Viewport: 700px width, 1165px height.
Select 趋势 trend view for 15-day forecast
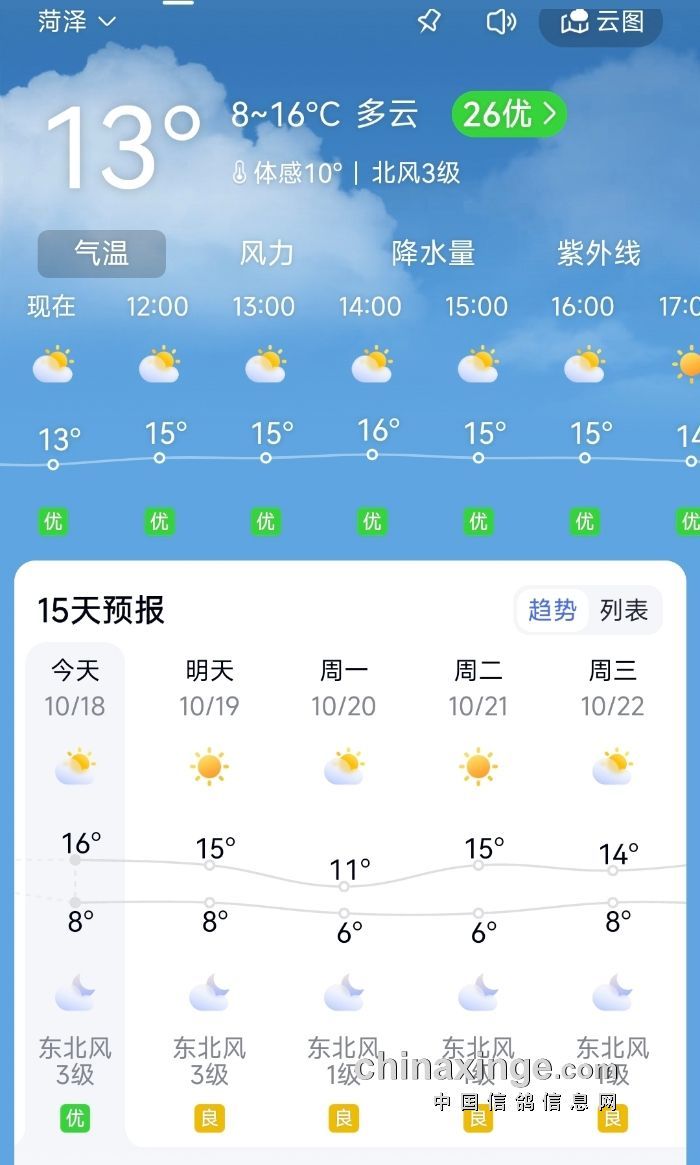point(552,610)
